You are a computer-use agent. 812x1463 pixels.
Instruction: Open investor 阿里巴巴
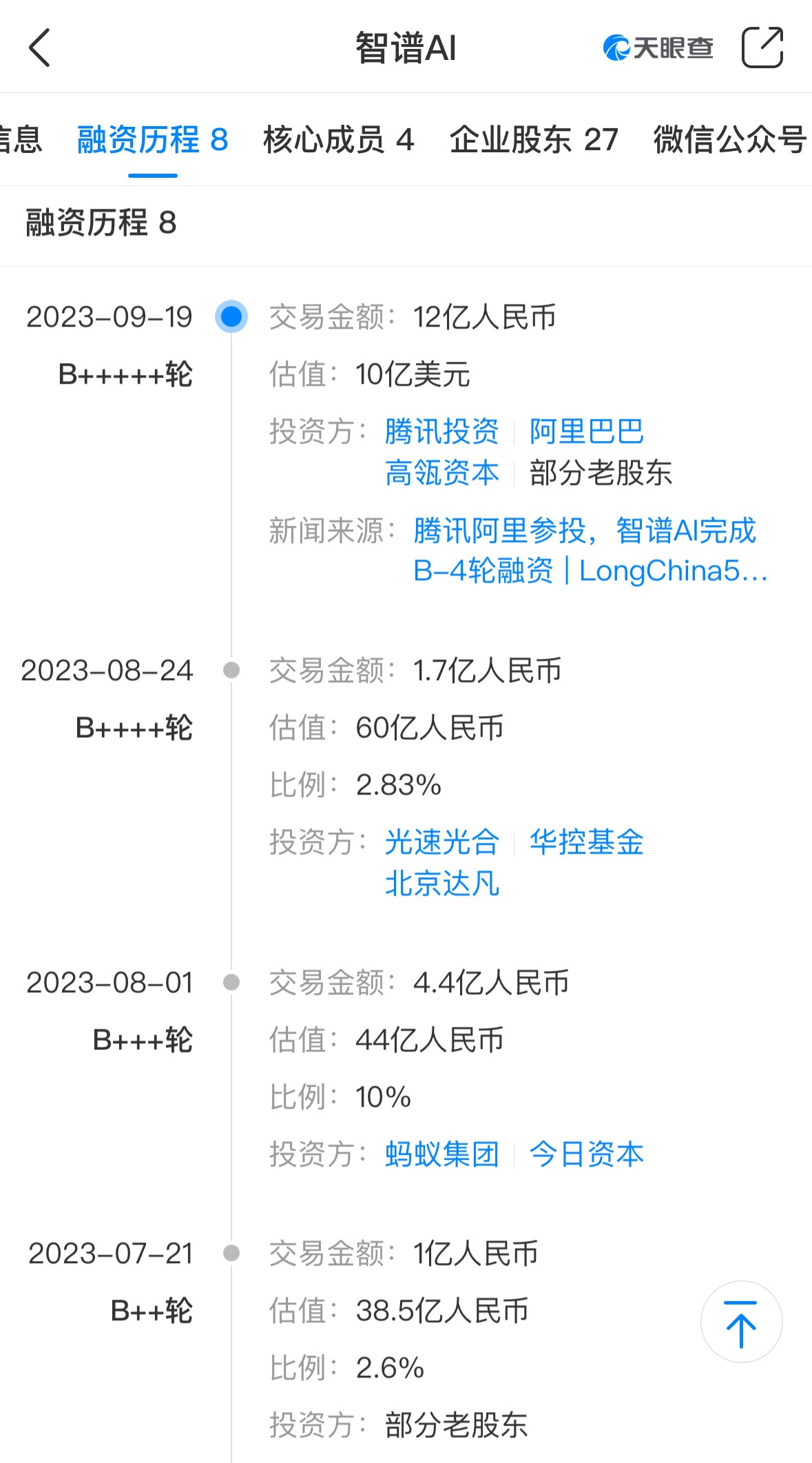pos(587,431)
